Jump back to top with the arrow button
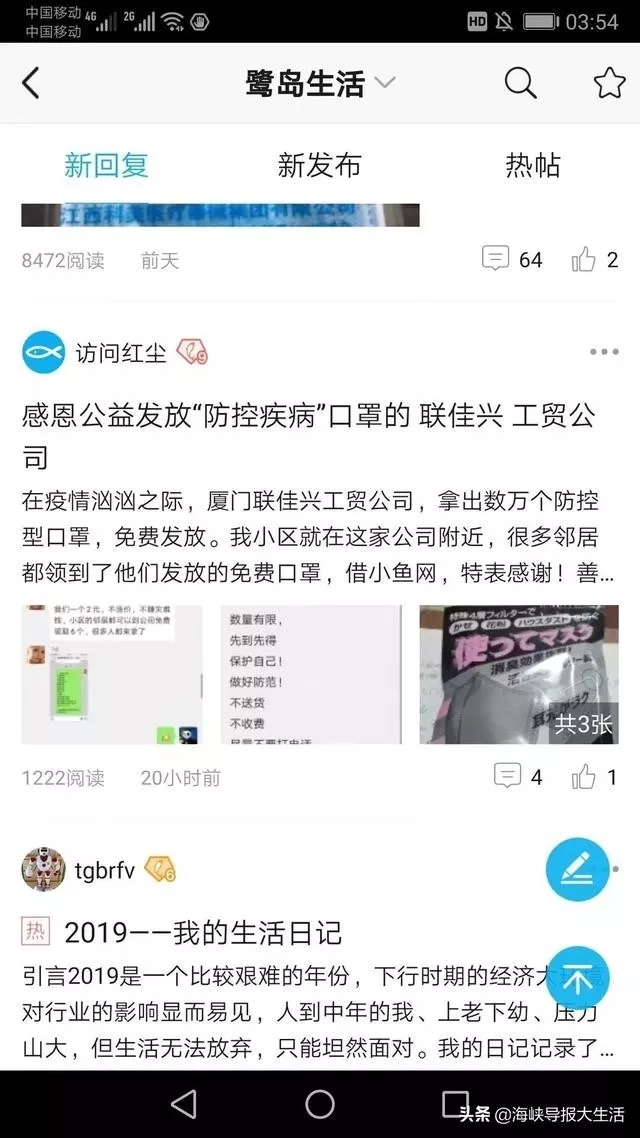Image resolution: width=640 pixels, height=1138 pixels. click(x=577, y=978)
